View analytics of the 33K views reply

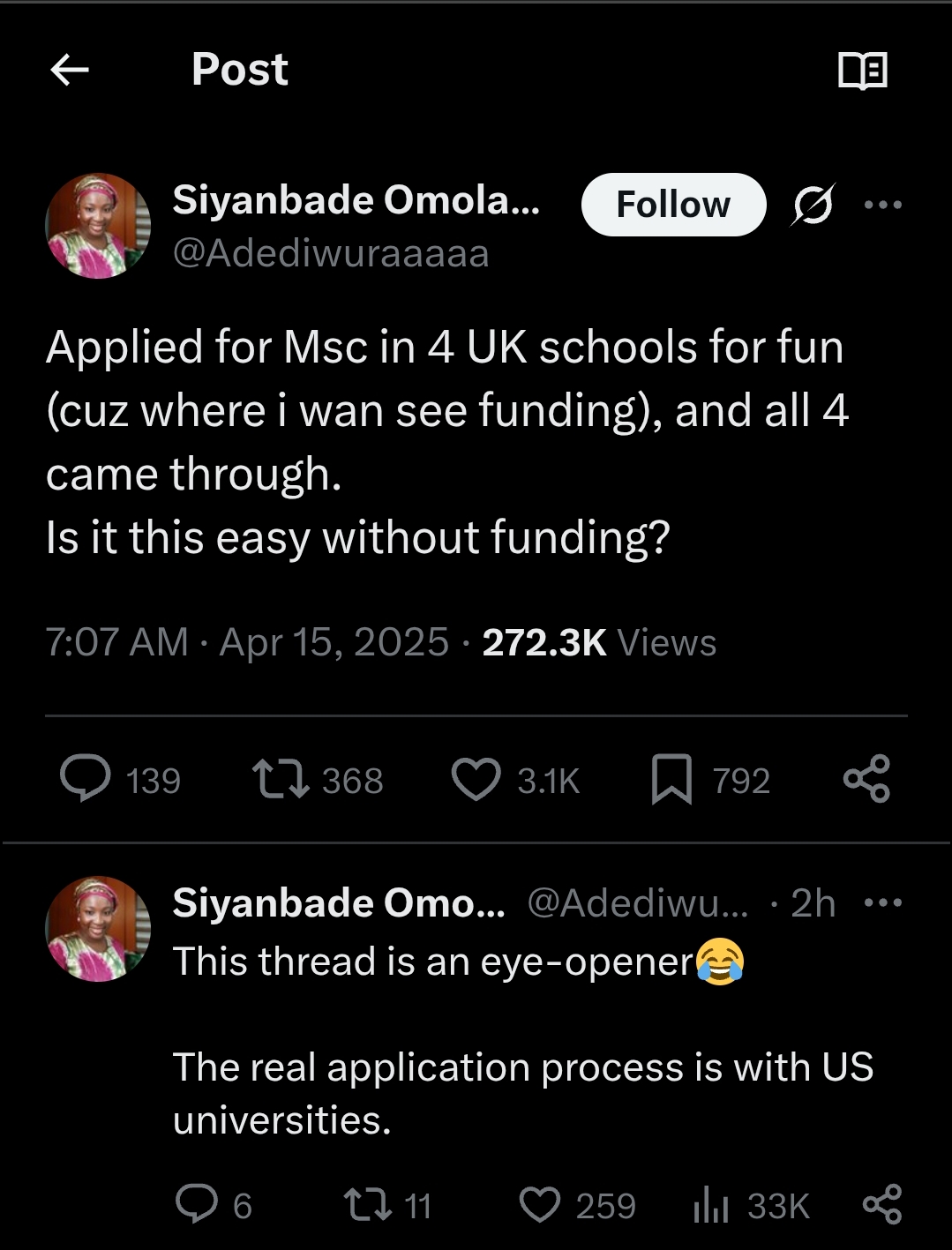point(710,1205)
